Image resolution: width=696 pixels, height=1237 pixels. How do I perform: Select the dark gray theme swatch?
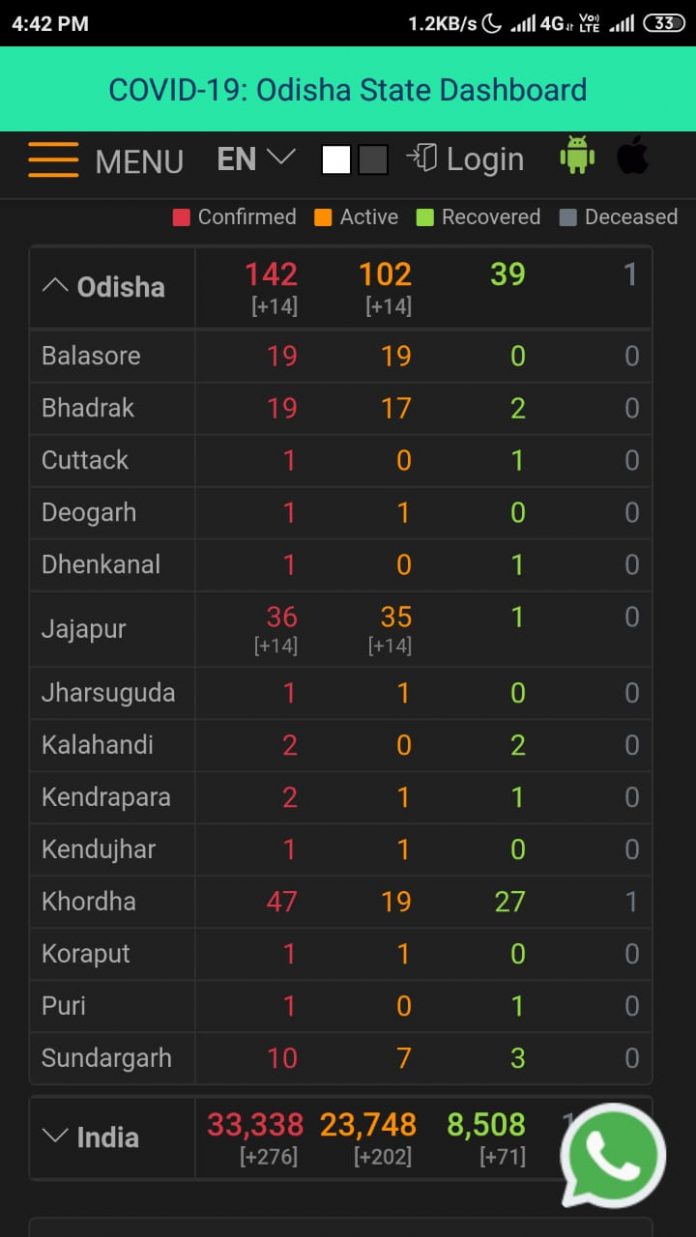coord(373,160)
